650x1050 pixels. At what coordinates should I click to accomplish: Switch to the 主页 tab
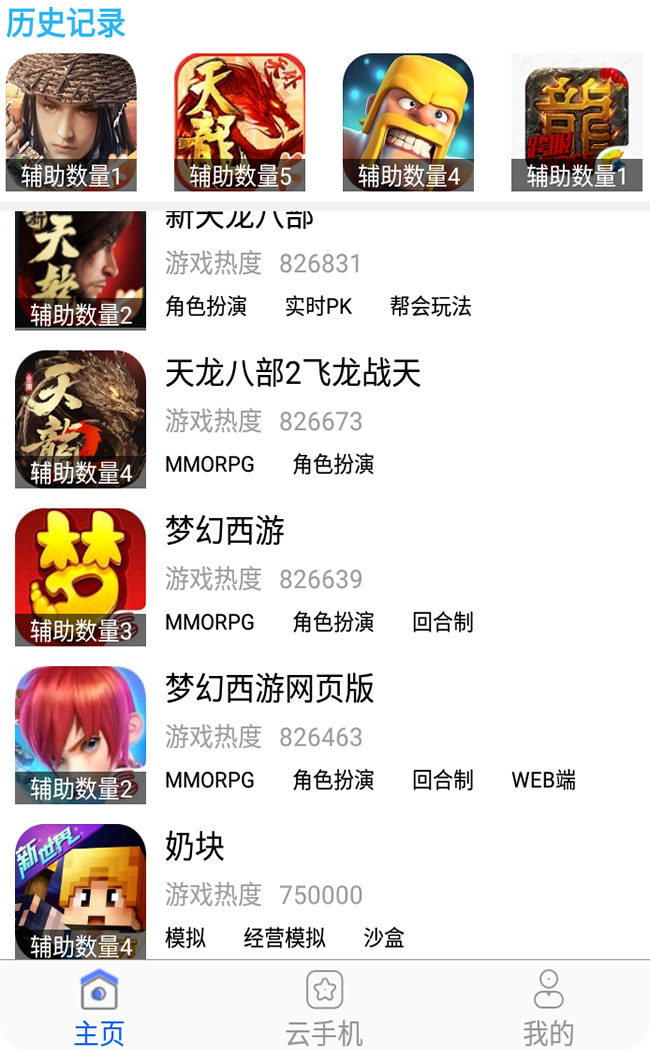99,1007
